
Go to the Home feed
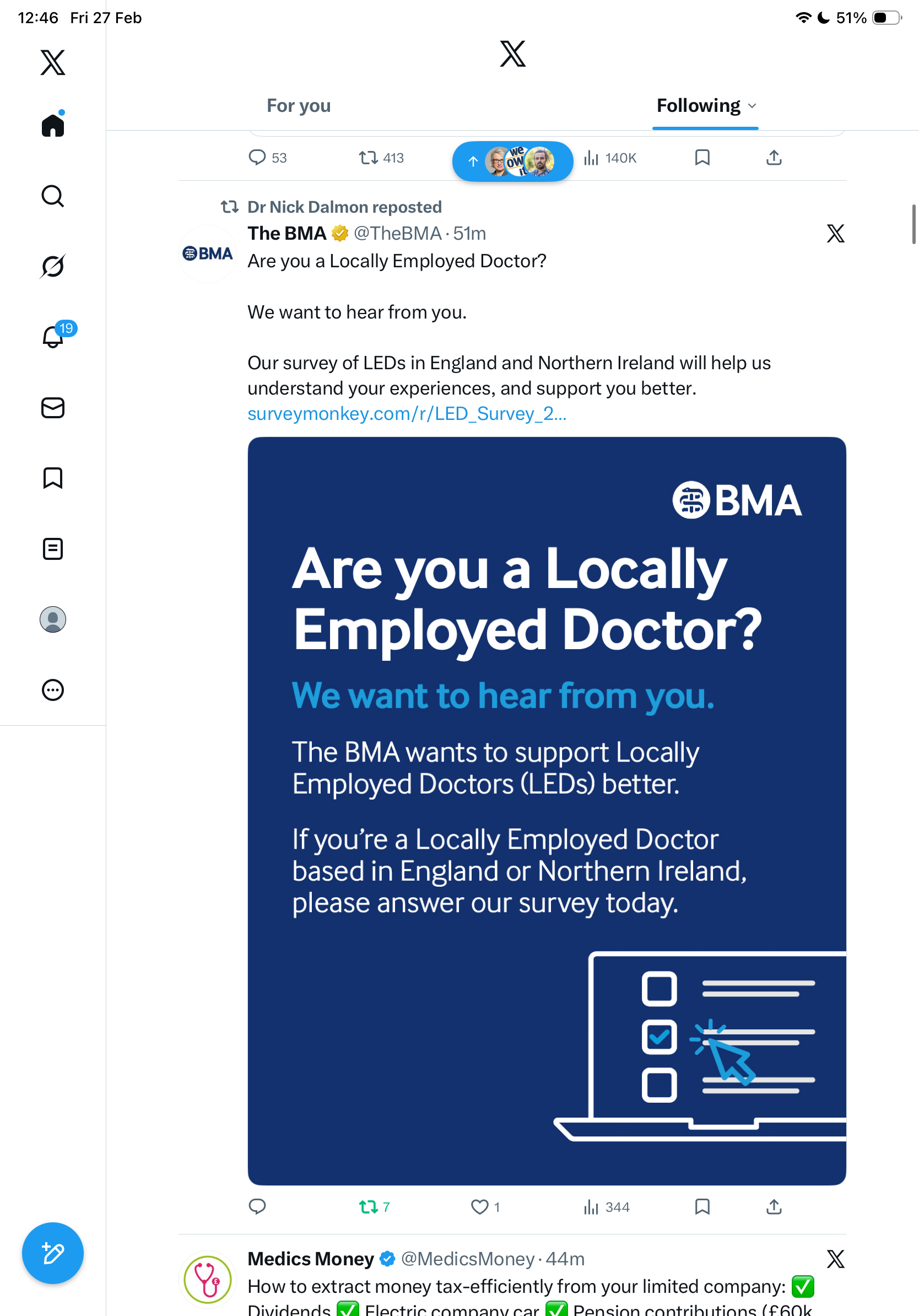(x=53, y=125)
